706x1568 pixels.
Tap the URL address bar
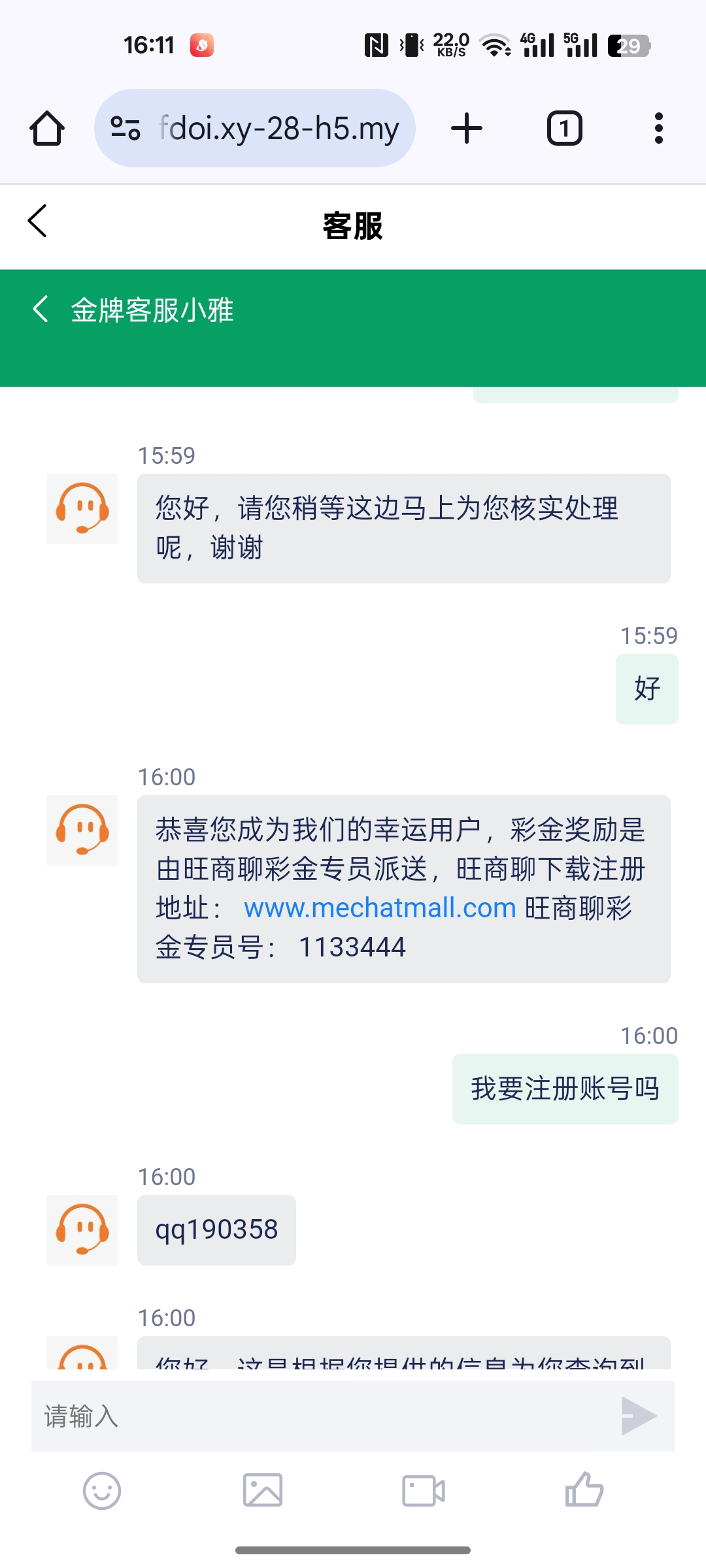275,128
